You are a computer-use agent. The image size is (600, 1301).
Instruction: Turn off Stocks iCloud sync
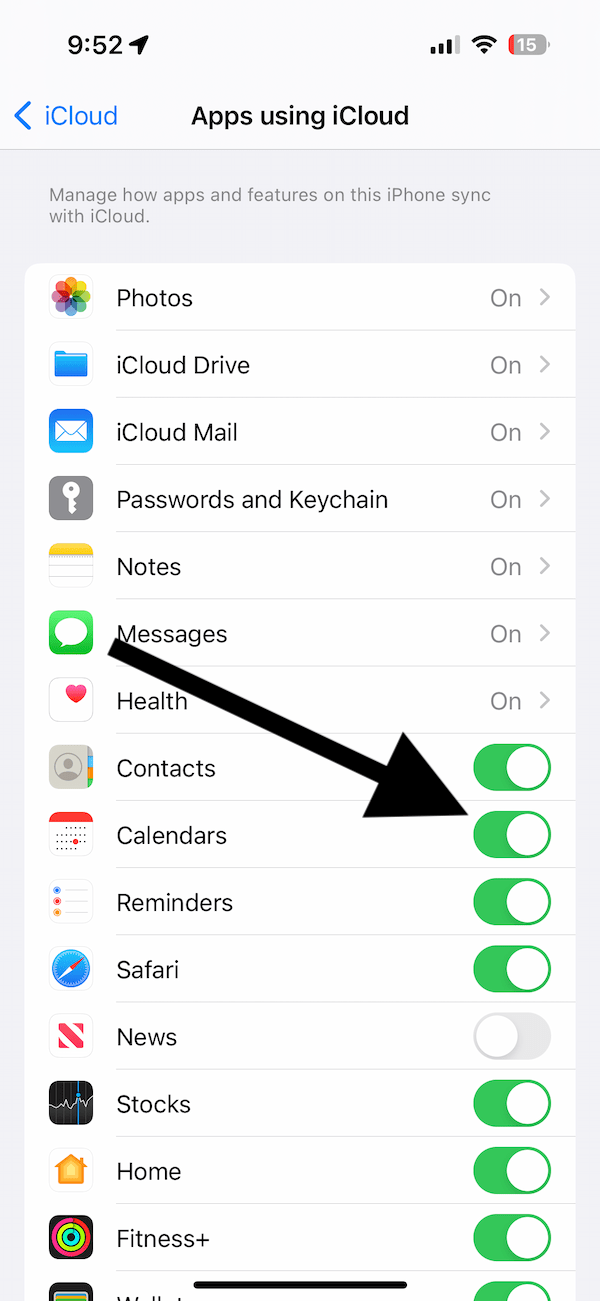pos(511,1104)
